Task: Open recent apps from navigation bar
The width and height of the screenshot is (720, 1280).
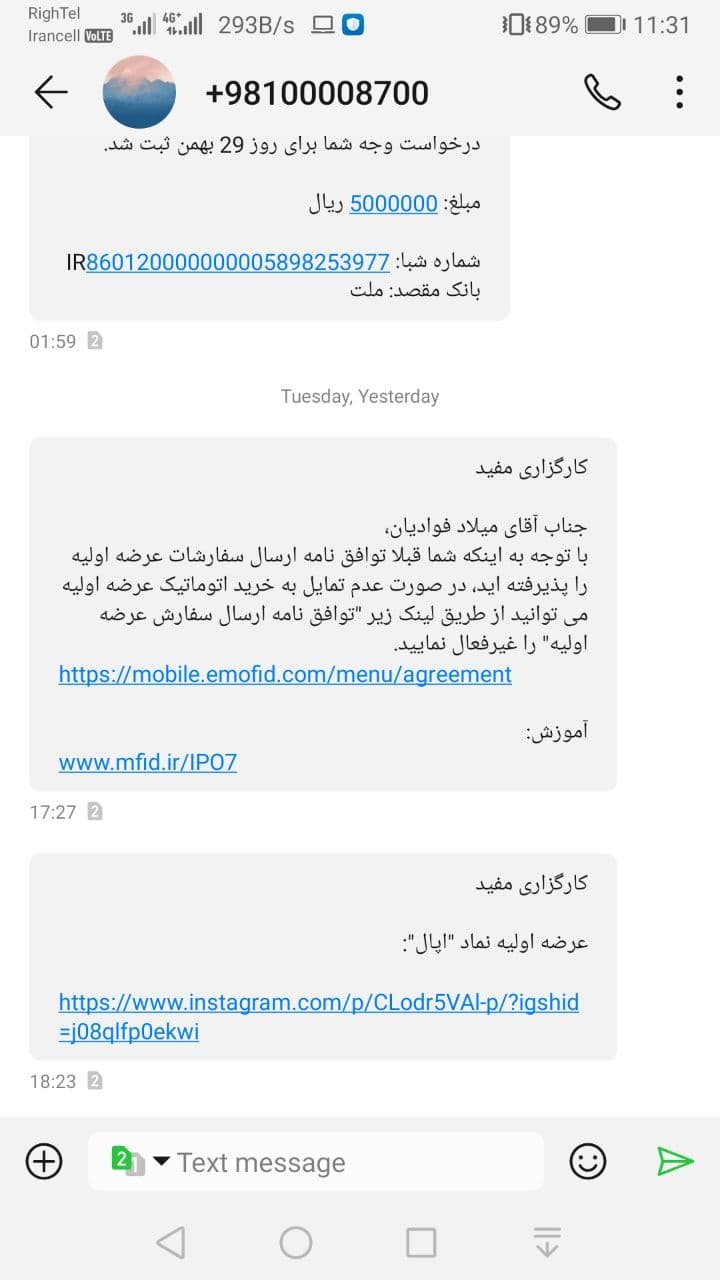Action: (421, 1242)
